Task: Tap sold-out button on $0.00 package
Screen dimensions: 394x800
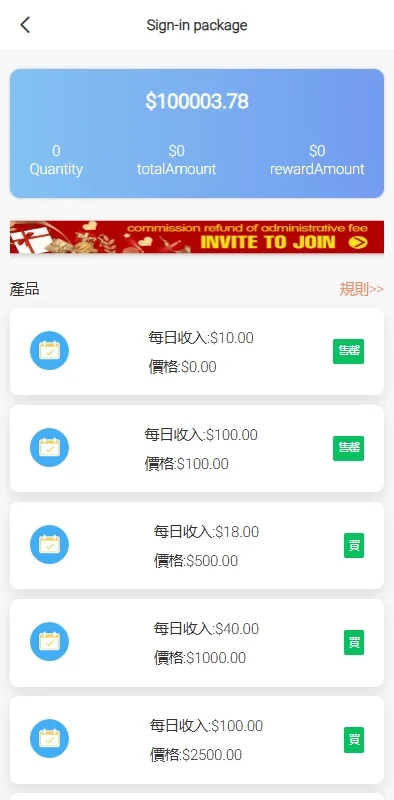Action: coord(349,351)
